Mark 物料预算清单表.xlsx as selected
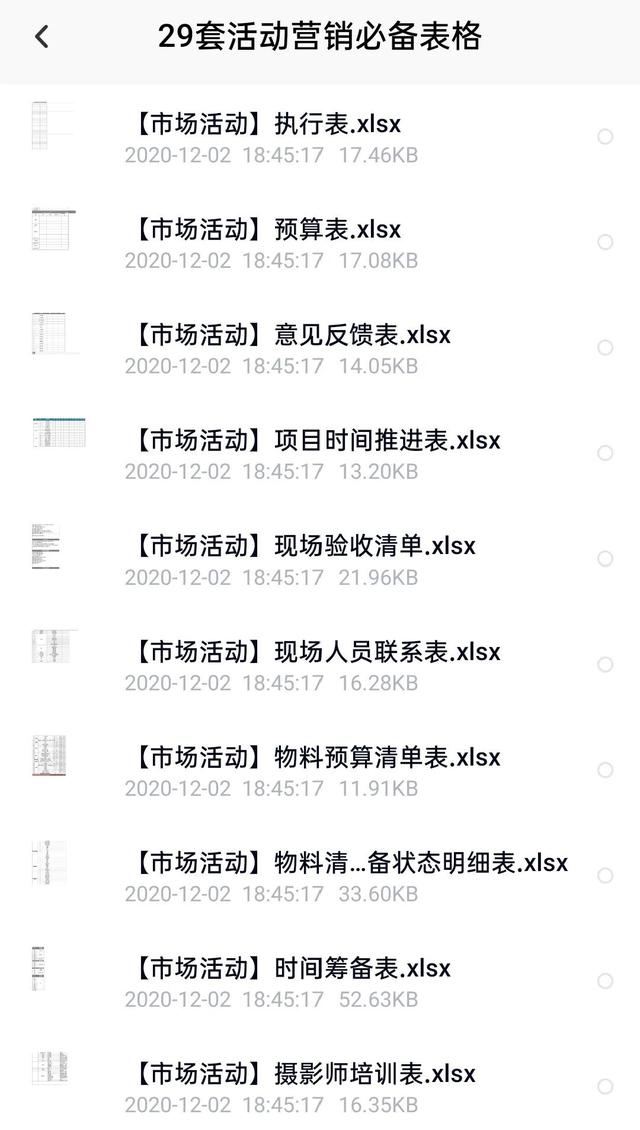 point(605,770)
